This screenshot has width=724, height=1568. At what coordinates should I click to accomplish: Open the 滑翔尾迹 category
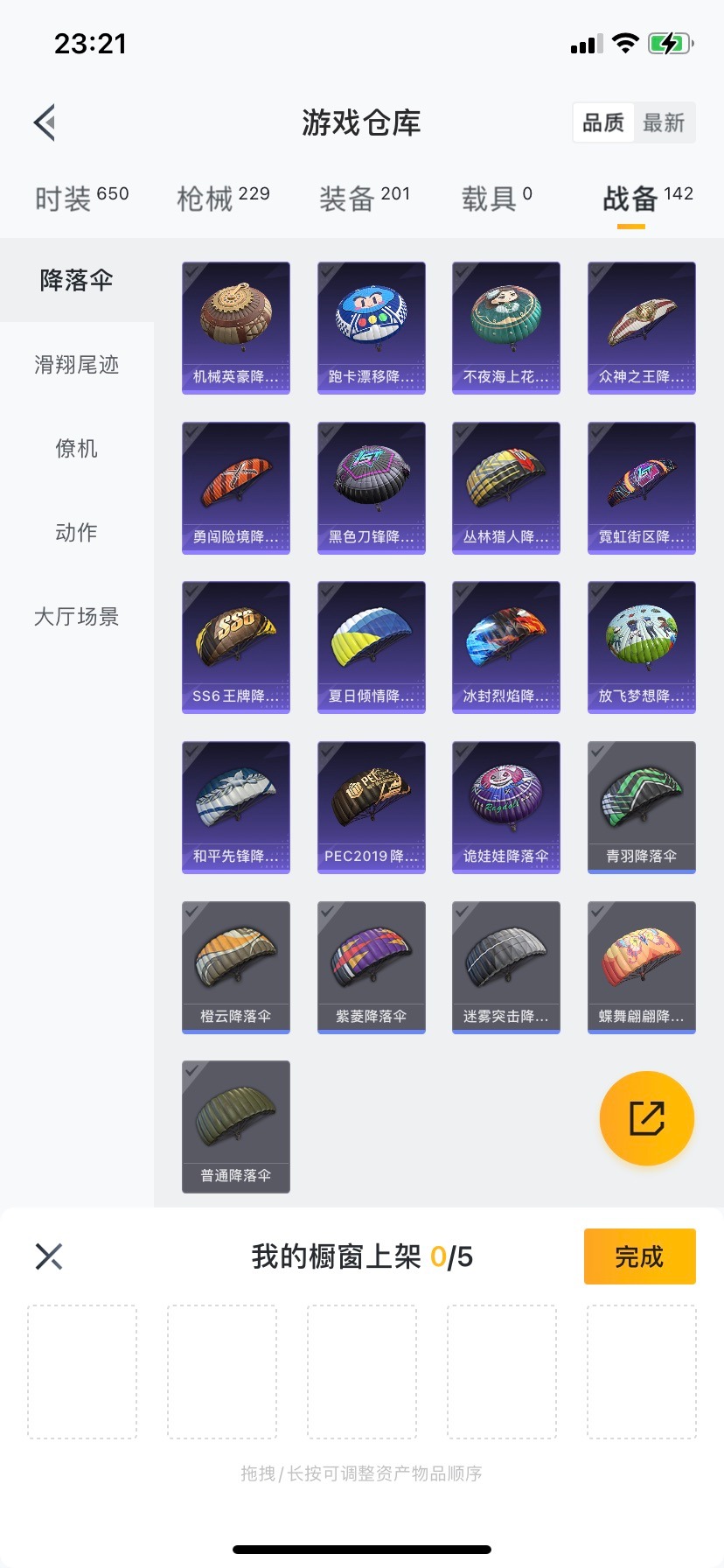click(x=77, y=365)
